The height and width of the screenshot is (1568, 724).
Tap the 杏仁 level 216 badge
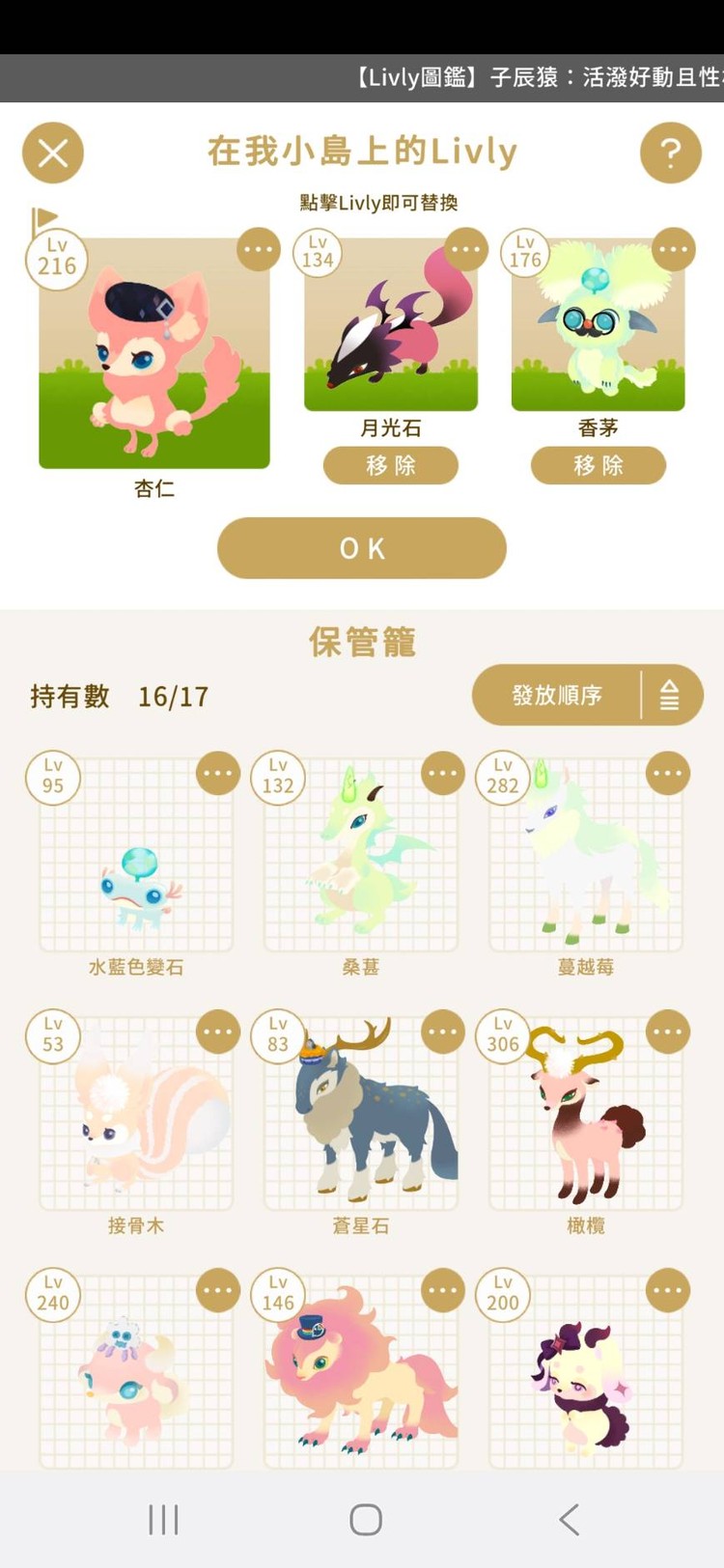click(56, 259)
